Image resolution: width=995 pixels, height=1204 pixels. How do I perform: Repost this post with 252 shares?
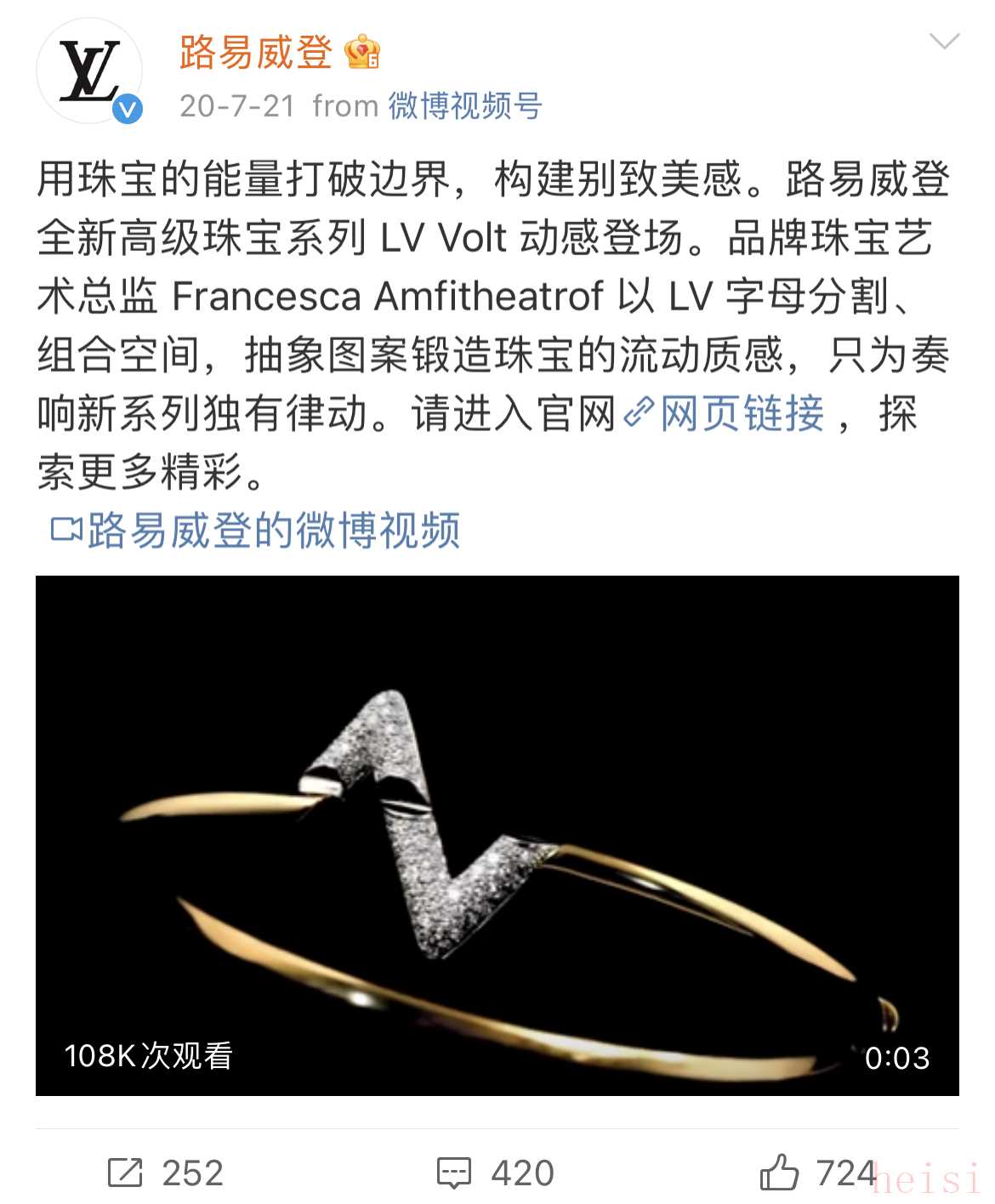pyautogui.click(x=165, y=1173)
